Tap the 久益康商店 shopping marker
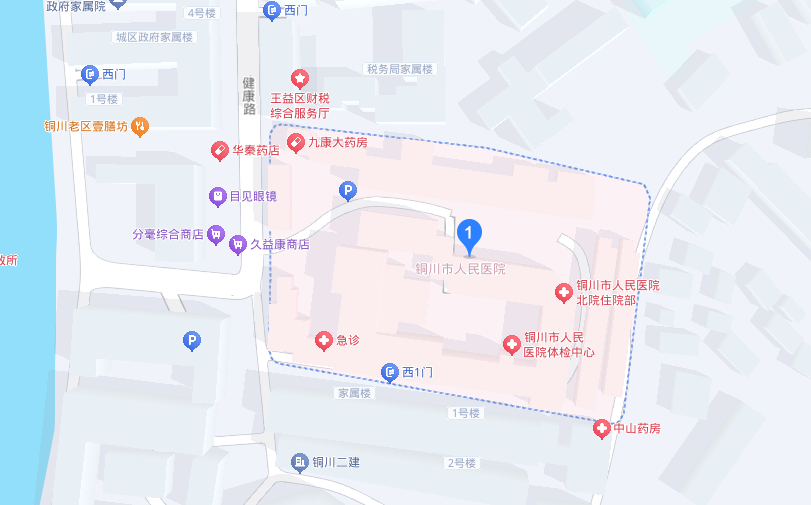The image size is (811, 505). pyautogui.click(x=238, y=243)
